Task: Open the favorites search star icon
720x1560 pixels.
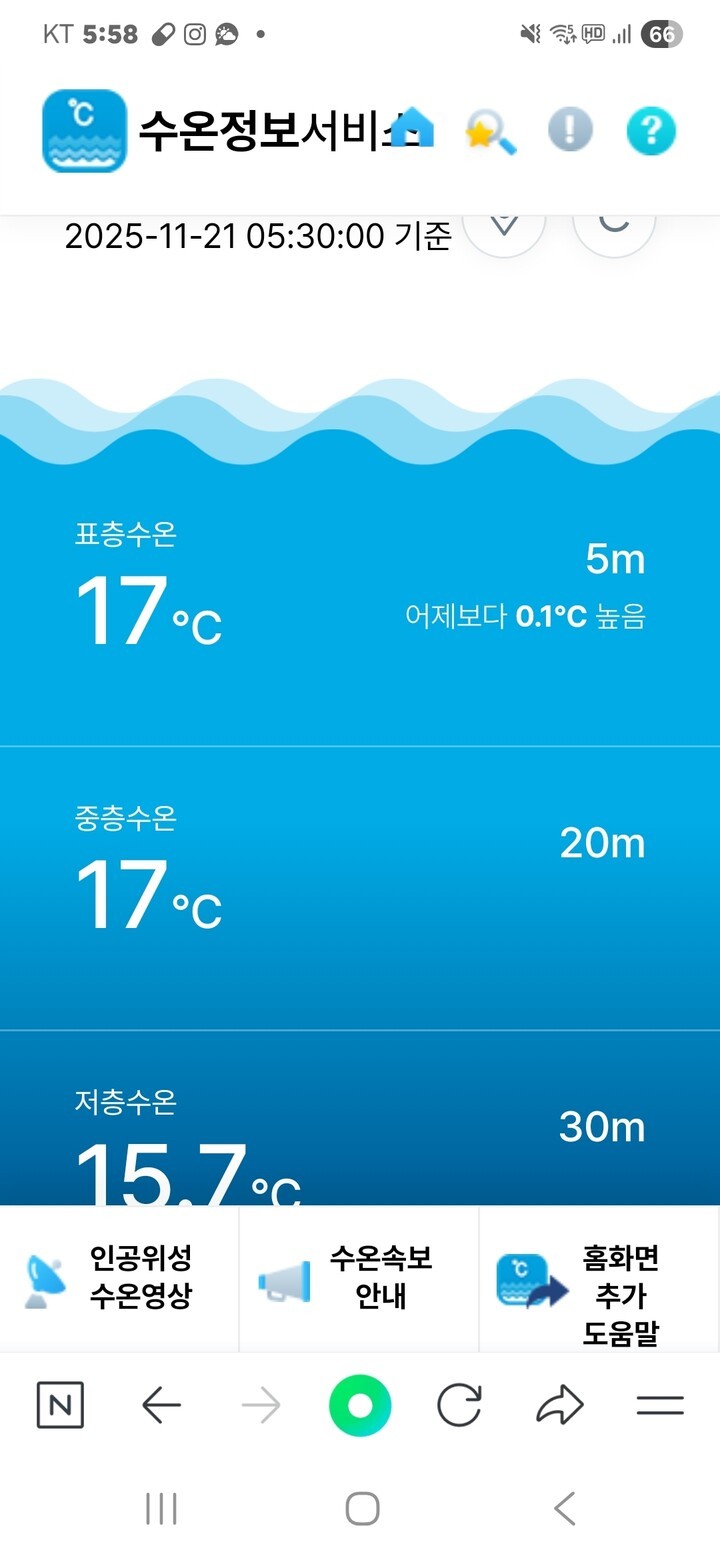Action: tap(490, 132)
